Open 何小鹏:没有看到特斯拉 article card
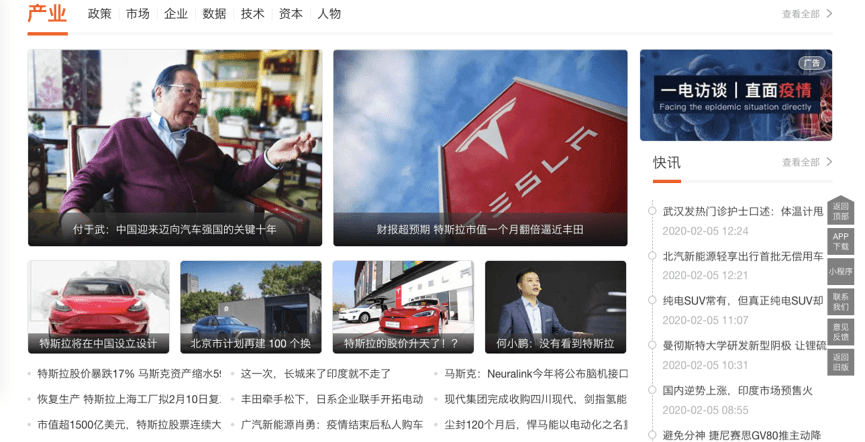865x442 pixels. coord(555,307)
